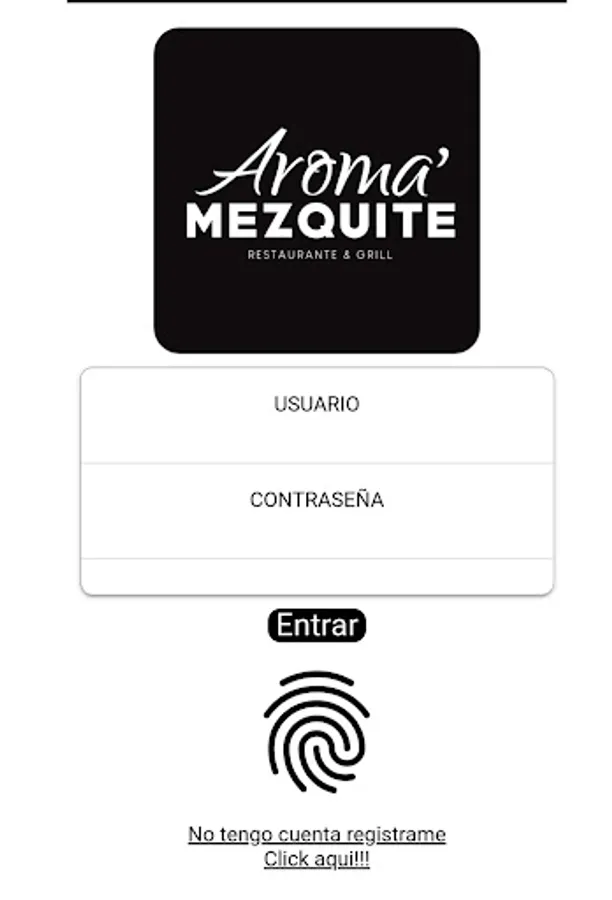The height and width of the screenshot is (900, 612).
Task: Tap the Entrar login button
Action: point(316,626)
